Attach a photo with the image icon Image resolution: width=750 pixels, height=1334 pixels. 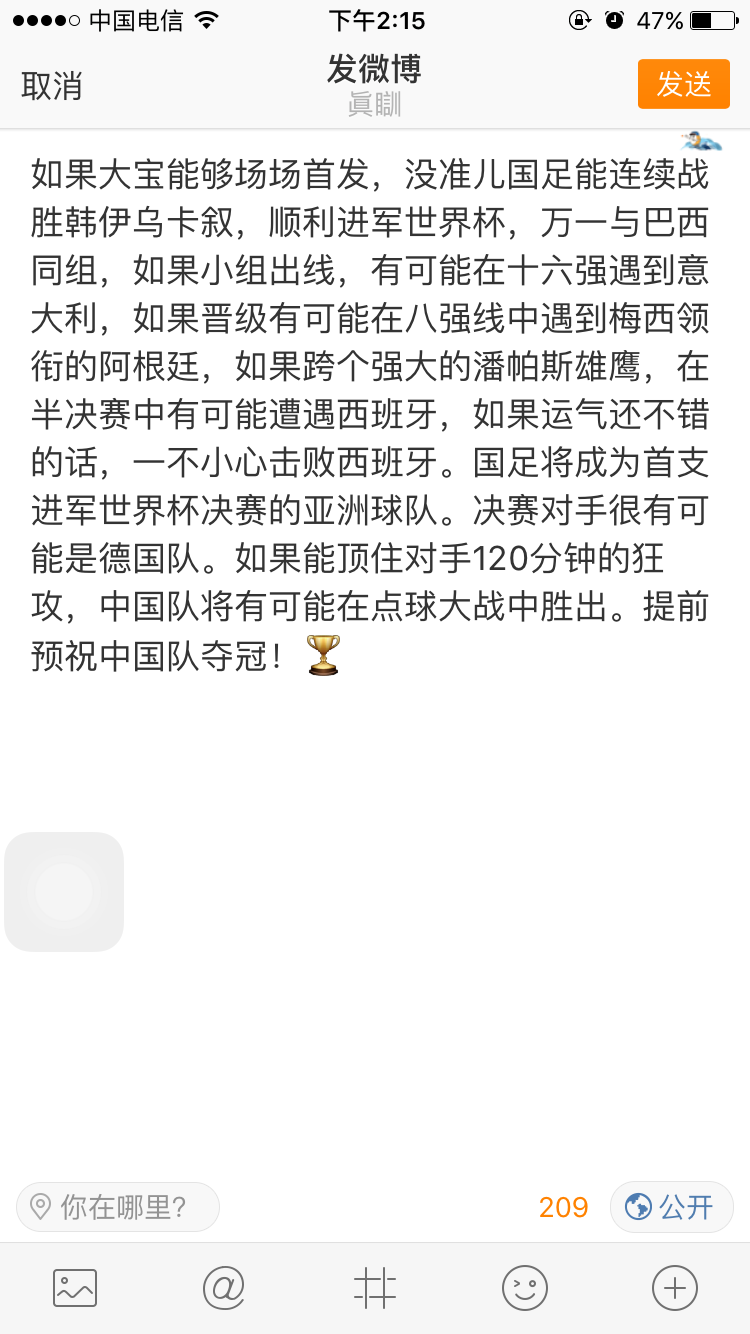[x=75, y=1287]
